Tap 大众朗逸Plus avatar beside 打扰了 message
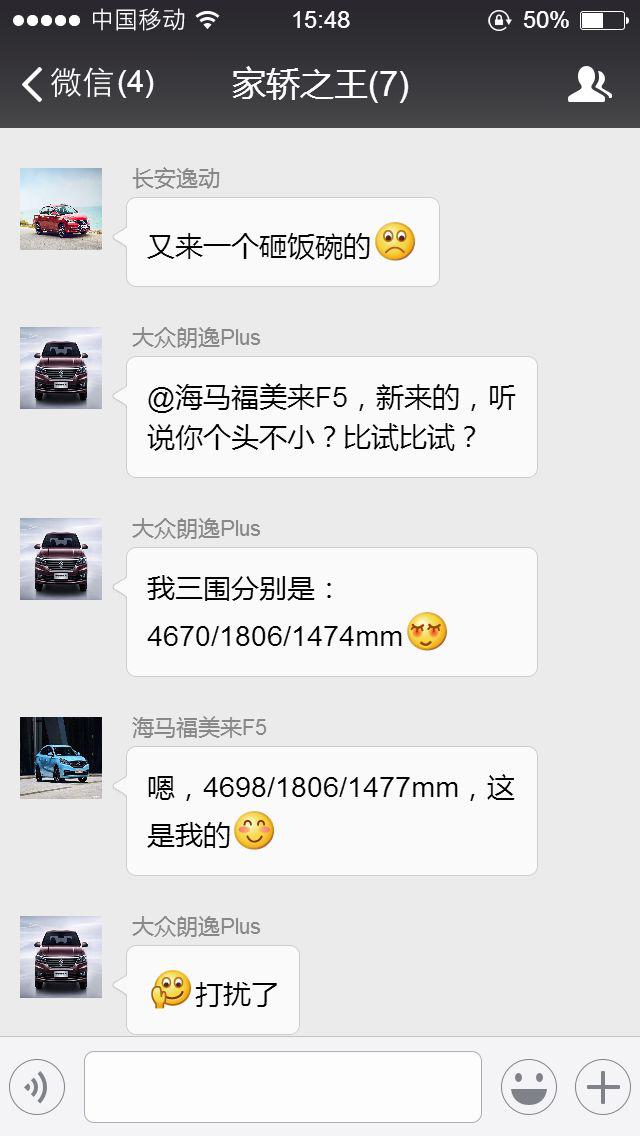The width and height of the screenshot is (640, 1136). [x=61, y=957]
